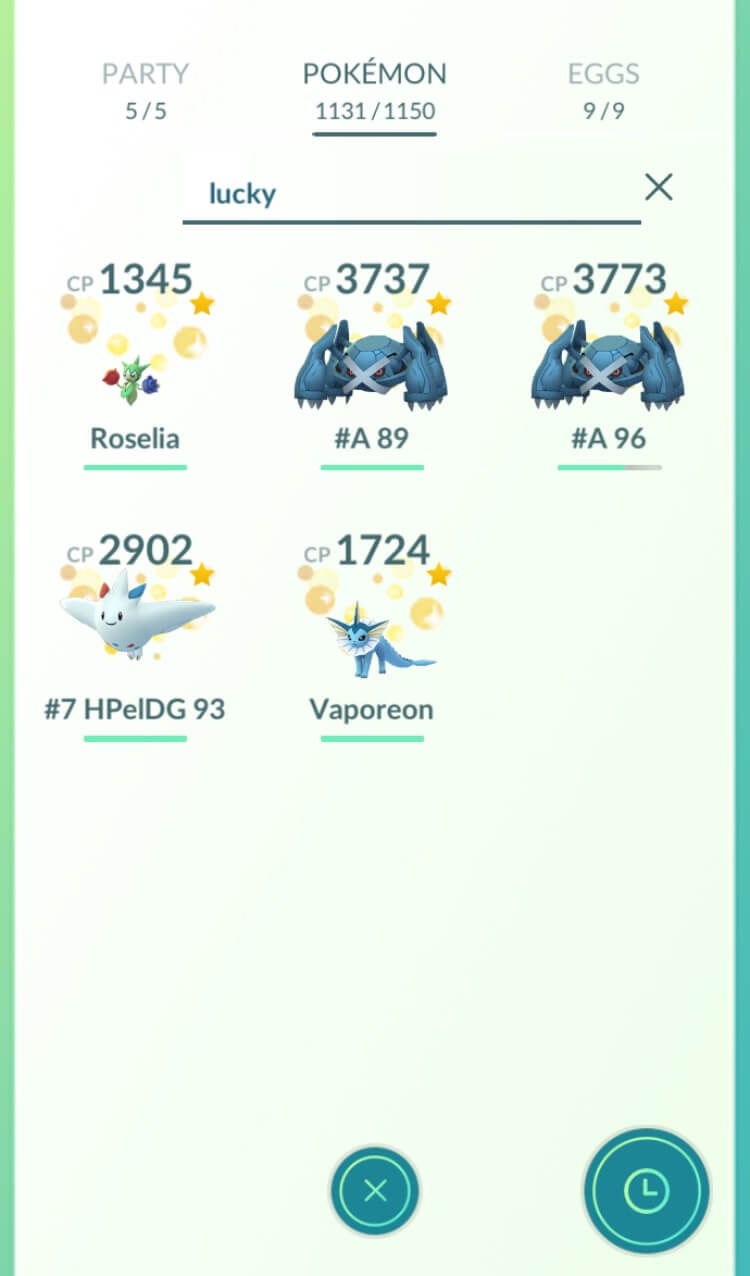Image resolution: width=750 pixels, height=1276 pixels.
Task: Clear the lucky search query
Action: (658, 187)
